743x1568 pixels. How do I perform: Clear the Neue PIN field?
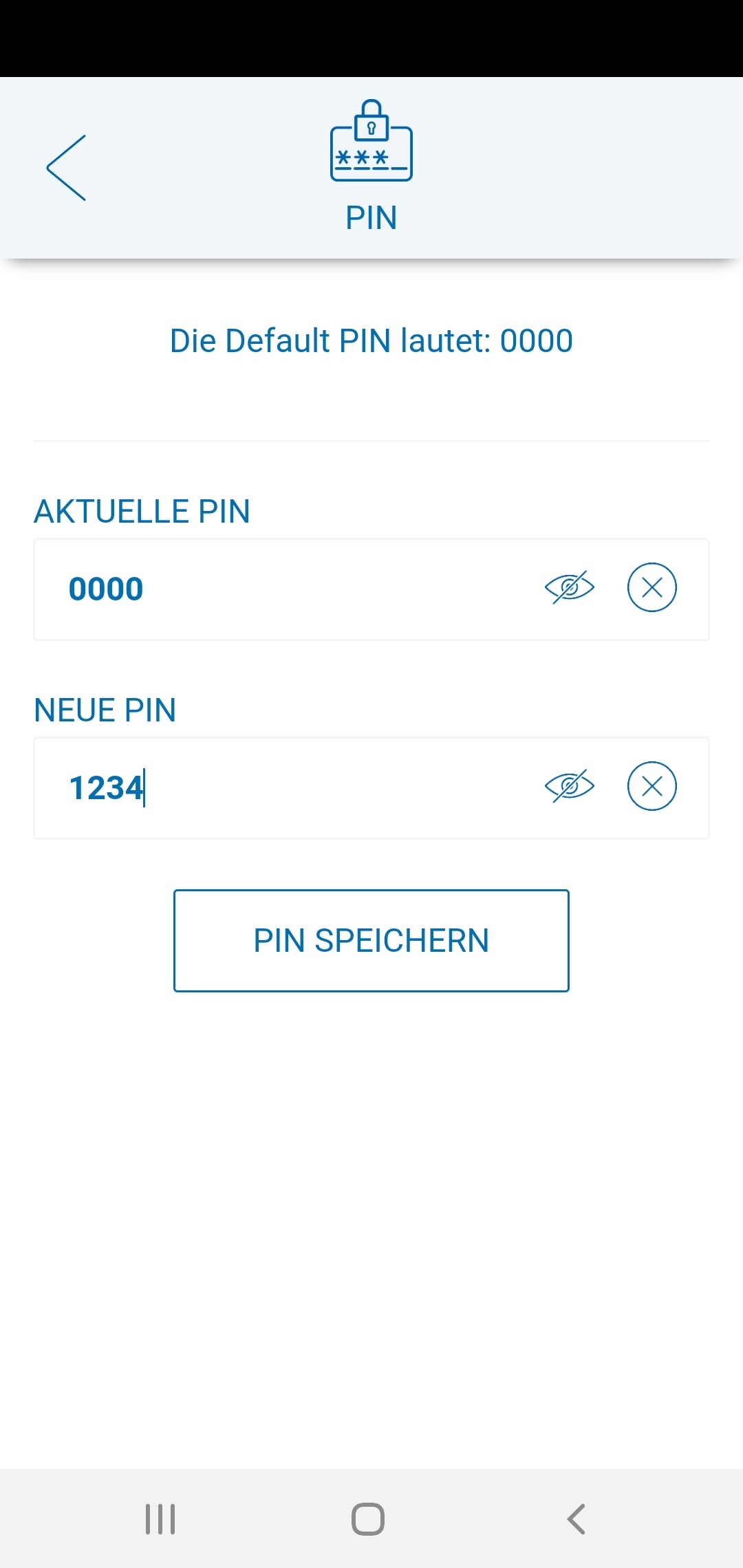(x=652, y=787)
